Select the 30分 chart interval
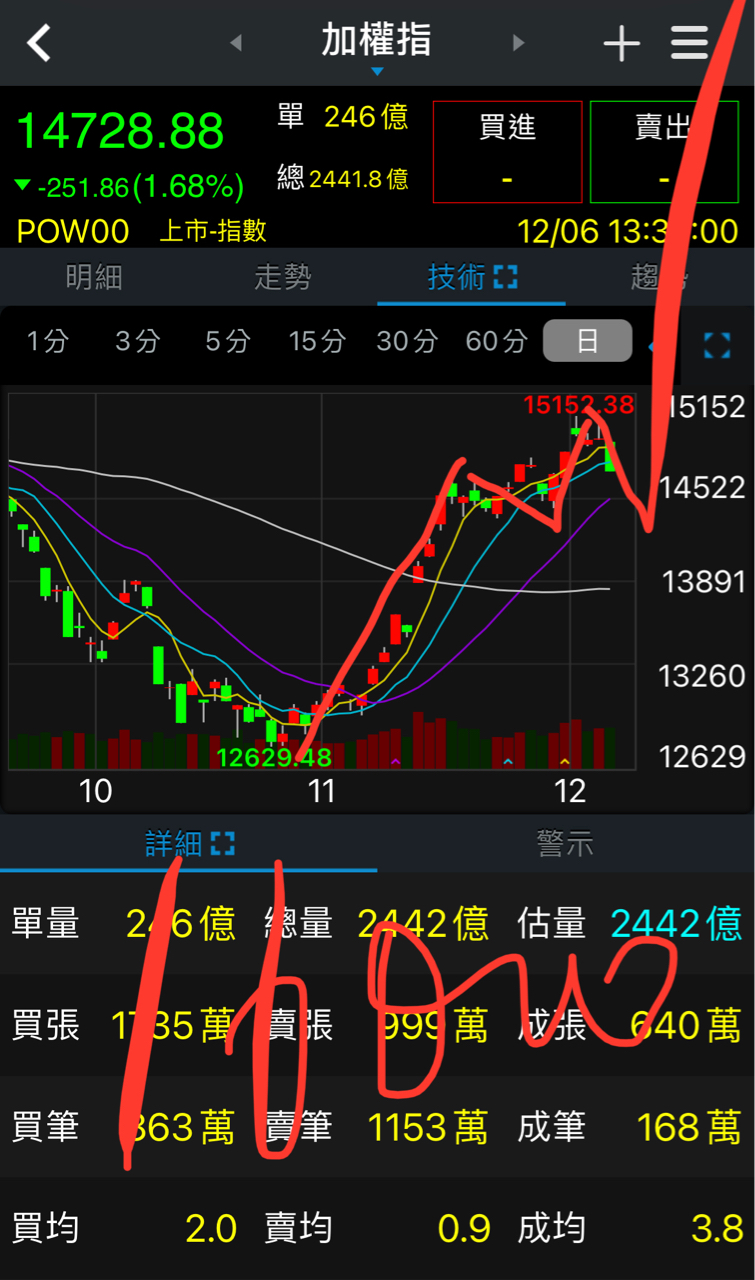The height and width of the screenshot is (1280, 755). click(x=407, y=341)
